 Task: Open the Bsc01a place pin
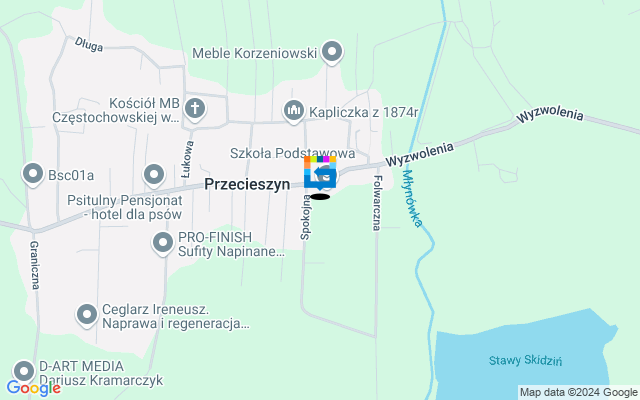tap(33, 175)
